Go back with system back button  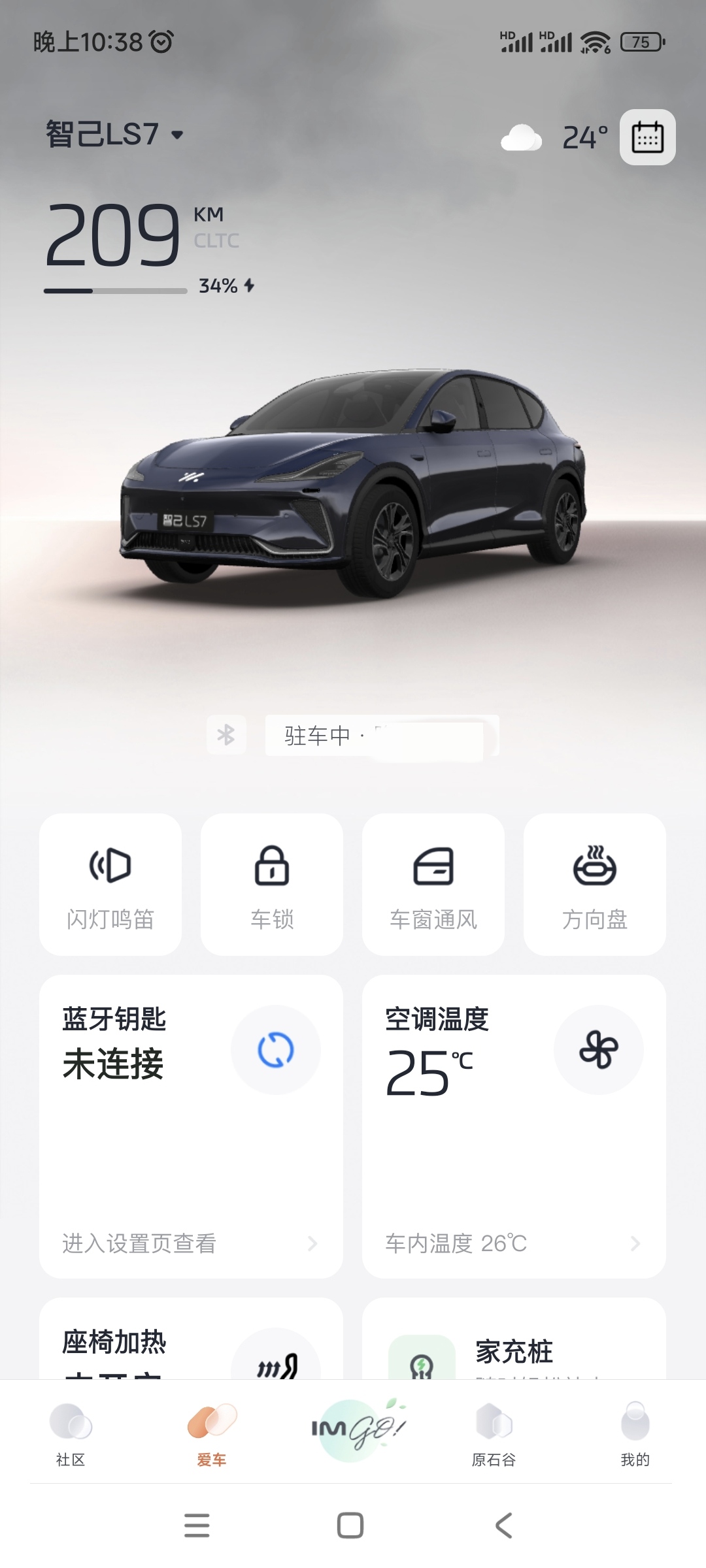[x=503, y=1526]
